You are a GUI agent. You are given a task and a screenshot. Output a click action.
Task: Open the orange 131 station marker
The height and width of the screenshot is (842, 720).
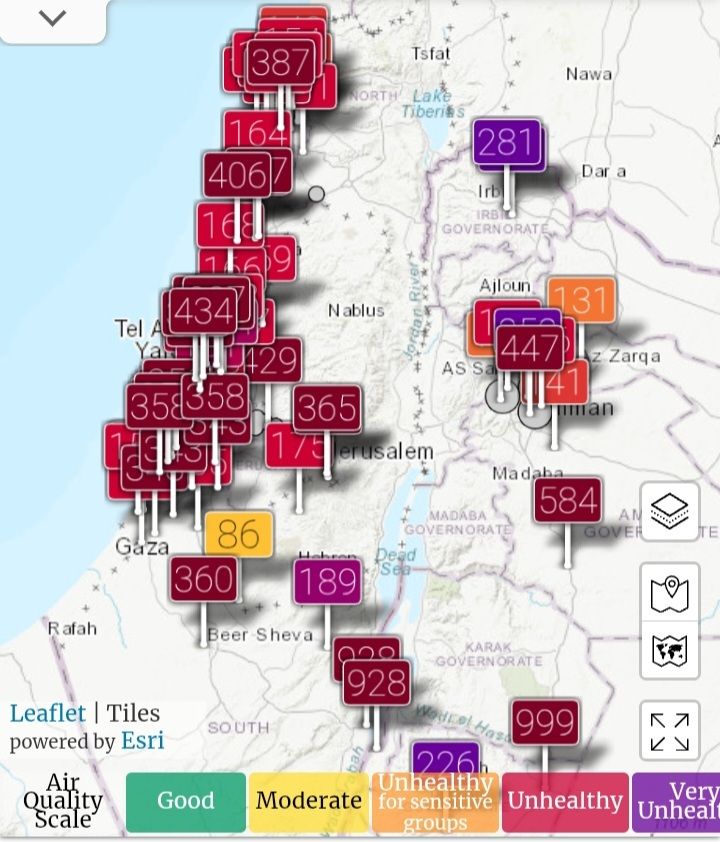pos(581,300)
